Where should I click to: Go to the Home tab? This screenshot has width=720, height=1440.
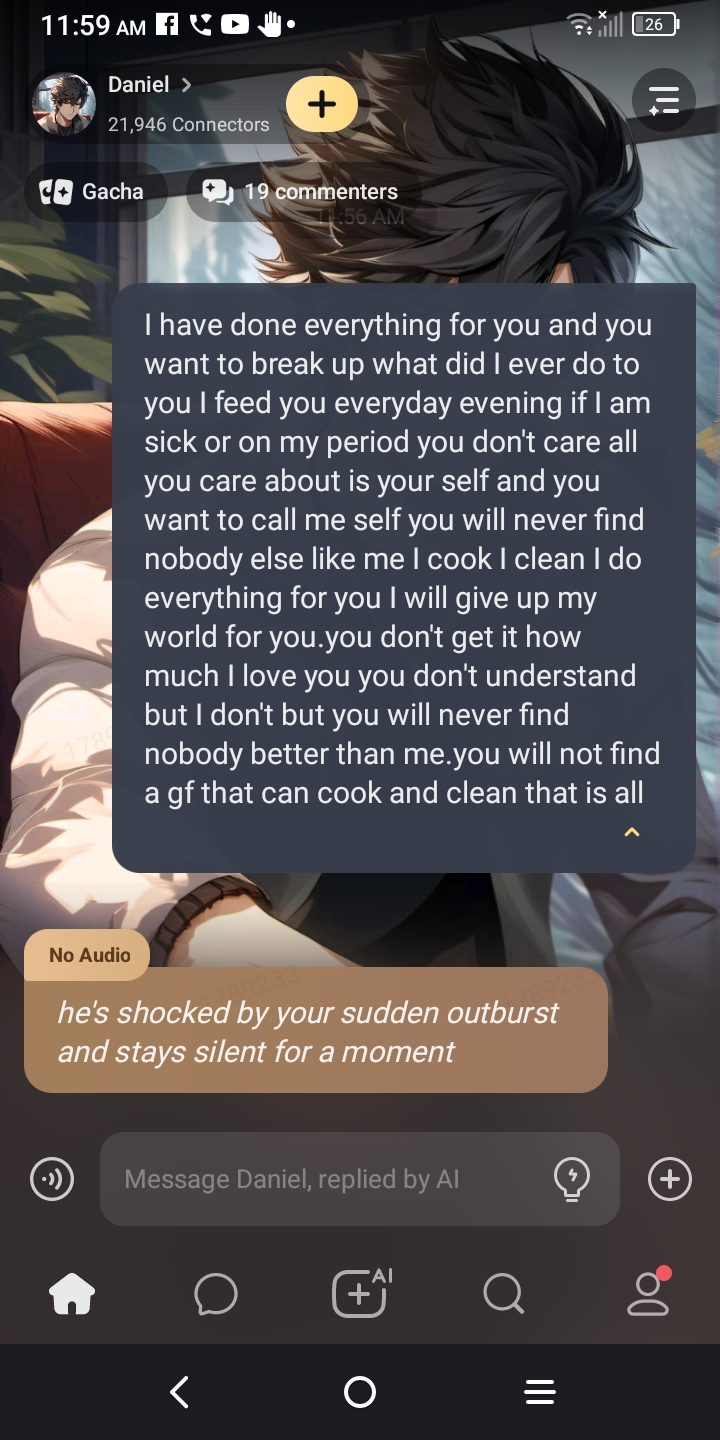tap(72, 1294)
